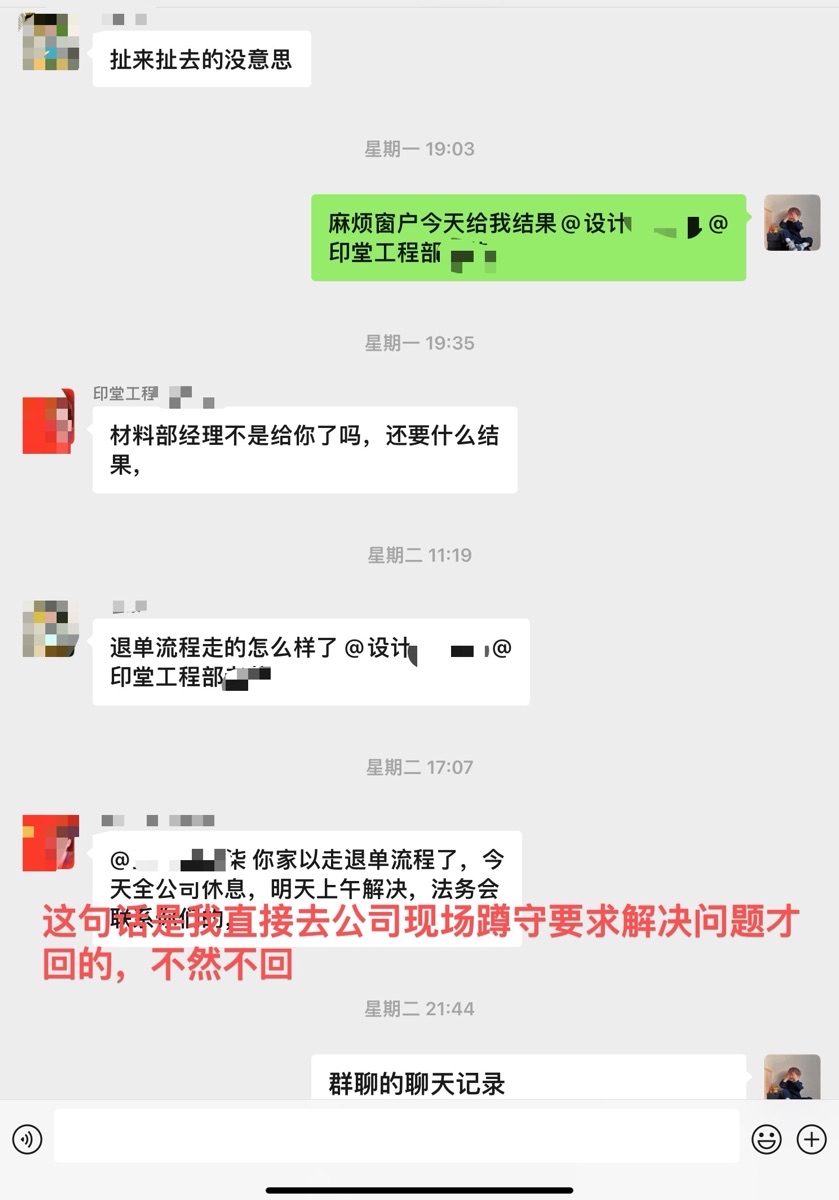Tap the message text field

396,1136
